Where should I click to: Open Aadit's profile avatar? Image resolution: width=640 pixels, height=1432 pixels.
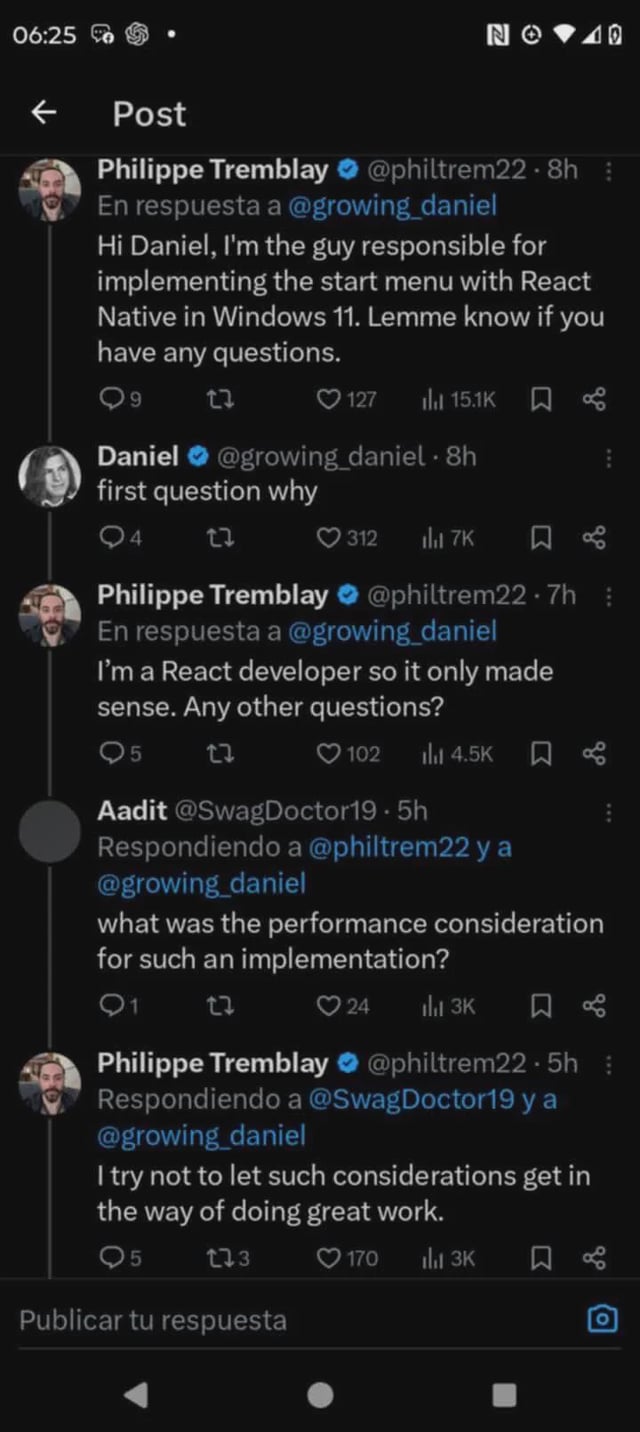click(49, 830)
